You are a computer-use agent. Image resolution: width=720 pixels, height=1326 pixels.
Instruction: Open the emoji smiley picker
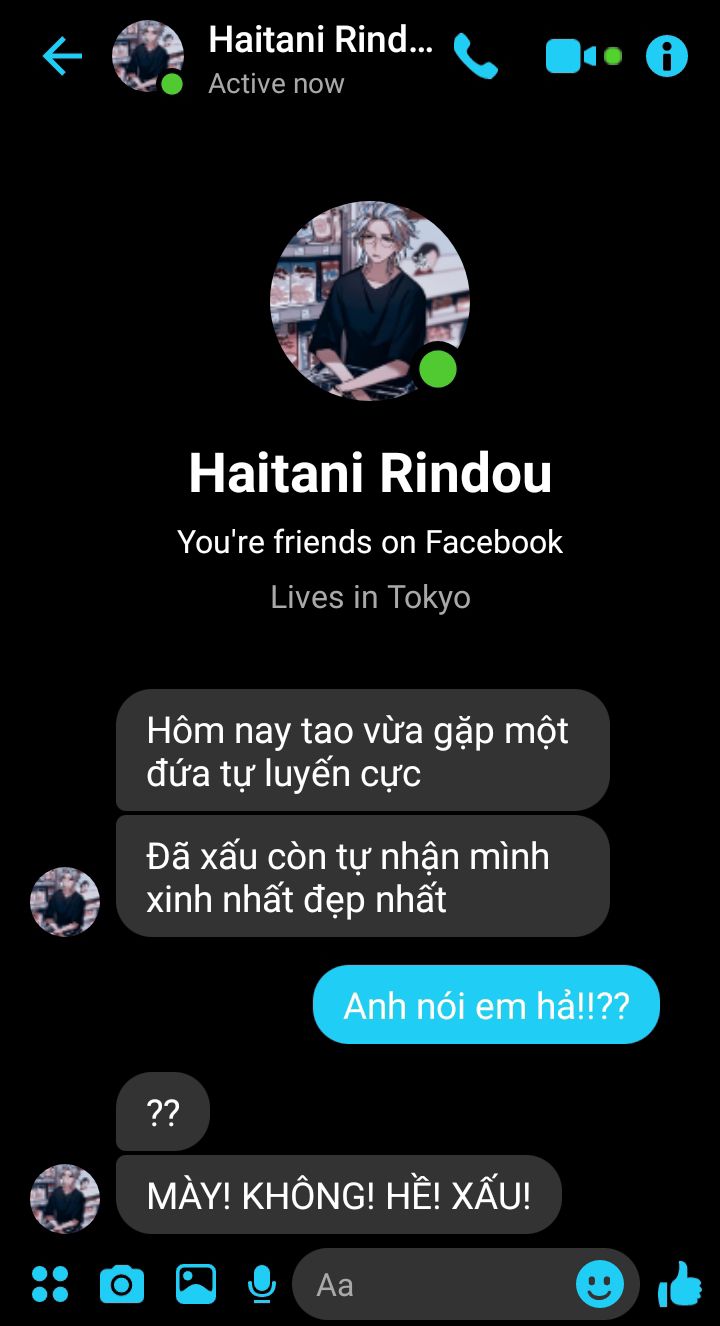coord(599,1284)
